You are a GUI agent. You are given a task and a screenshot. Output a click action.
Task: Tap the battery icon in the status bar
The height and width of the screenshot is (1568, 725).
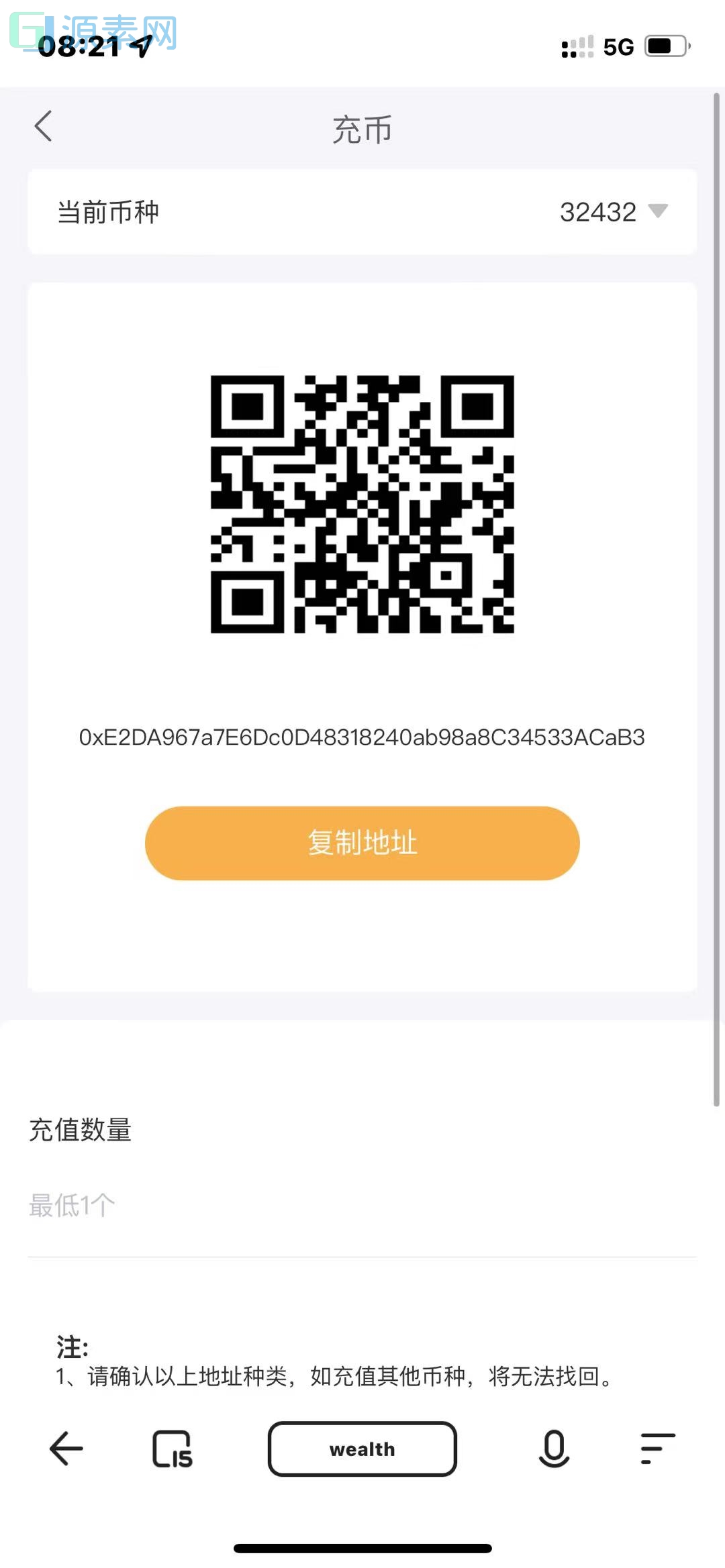[x=665, y=45]
